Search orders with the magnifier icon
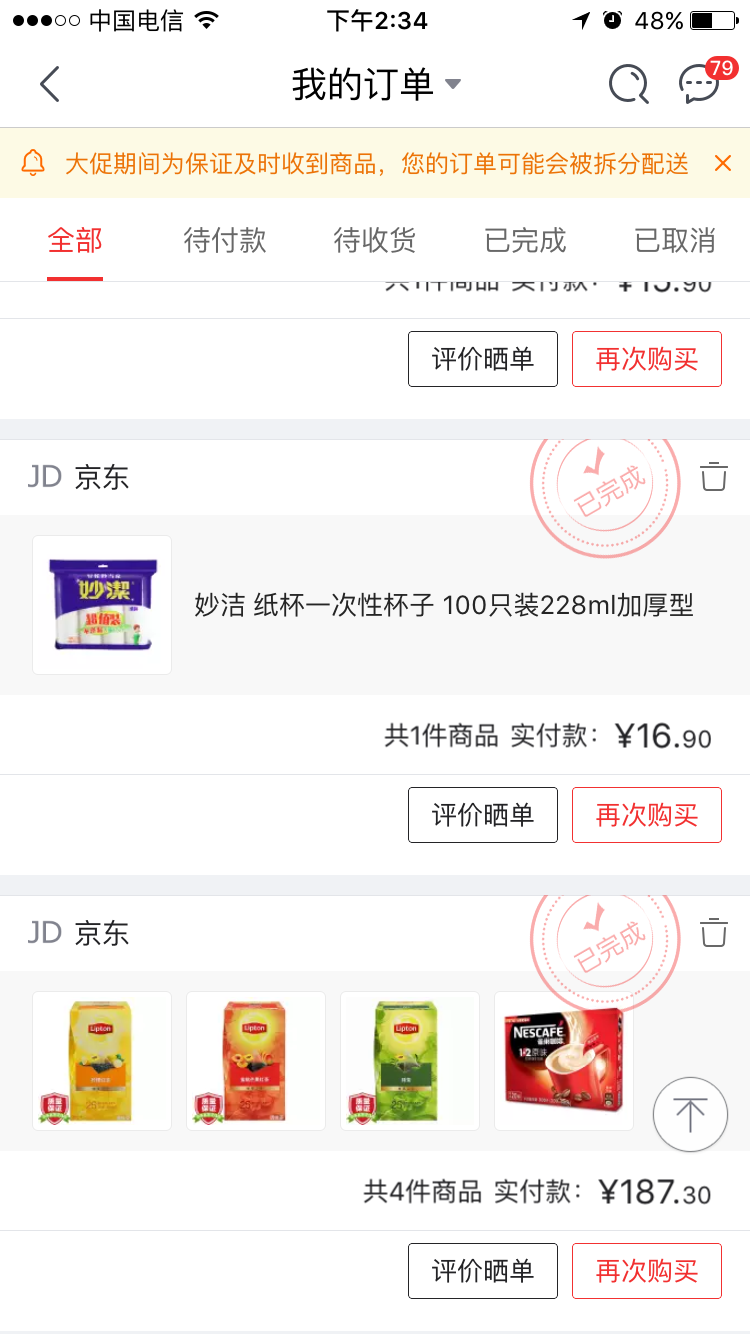This screenshot has height=1334, width=750. [628, 84]
